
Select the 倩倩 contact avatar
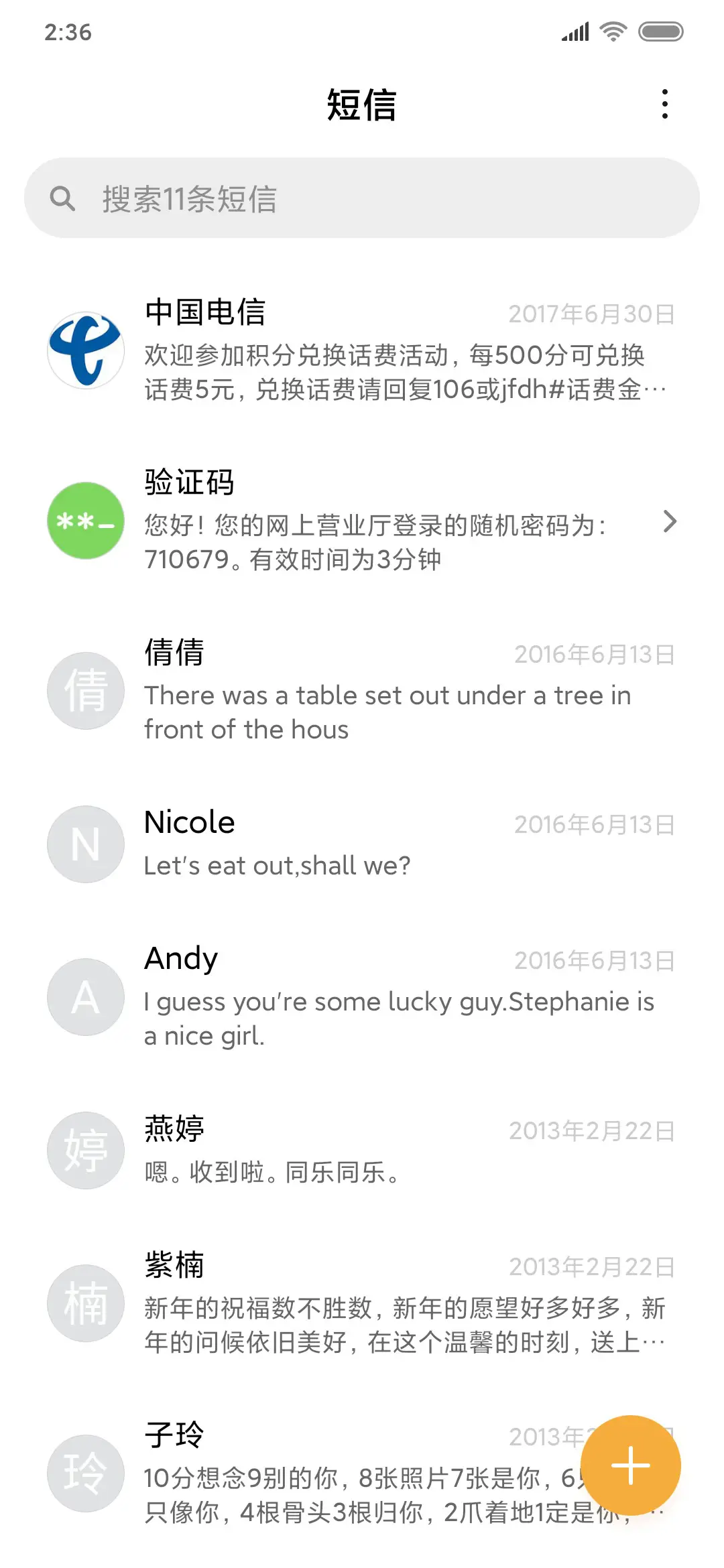(84, 691)
